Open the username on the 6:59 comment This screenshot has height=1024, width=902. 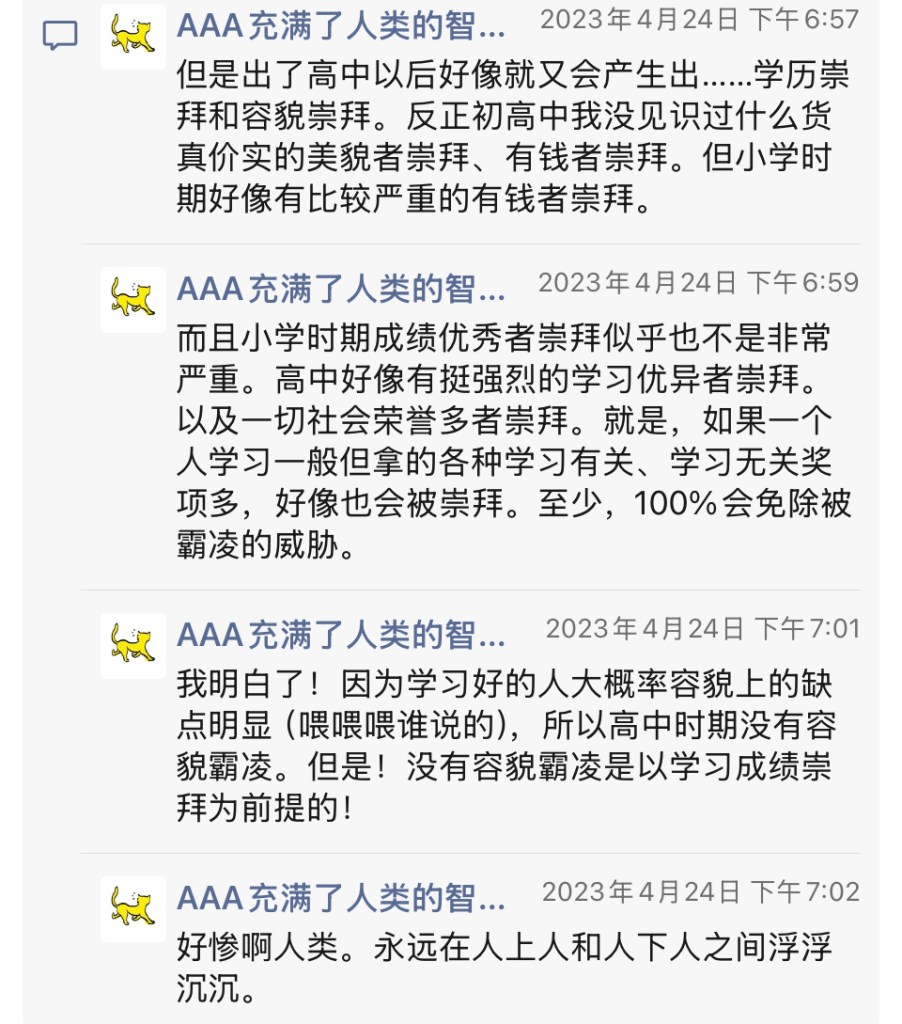341,290
